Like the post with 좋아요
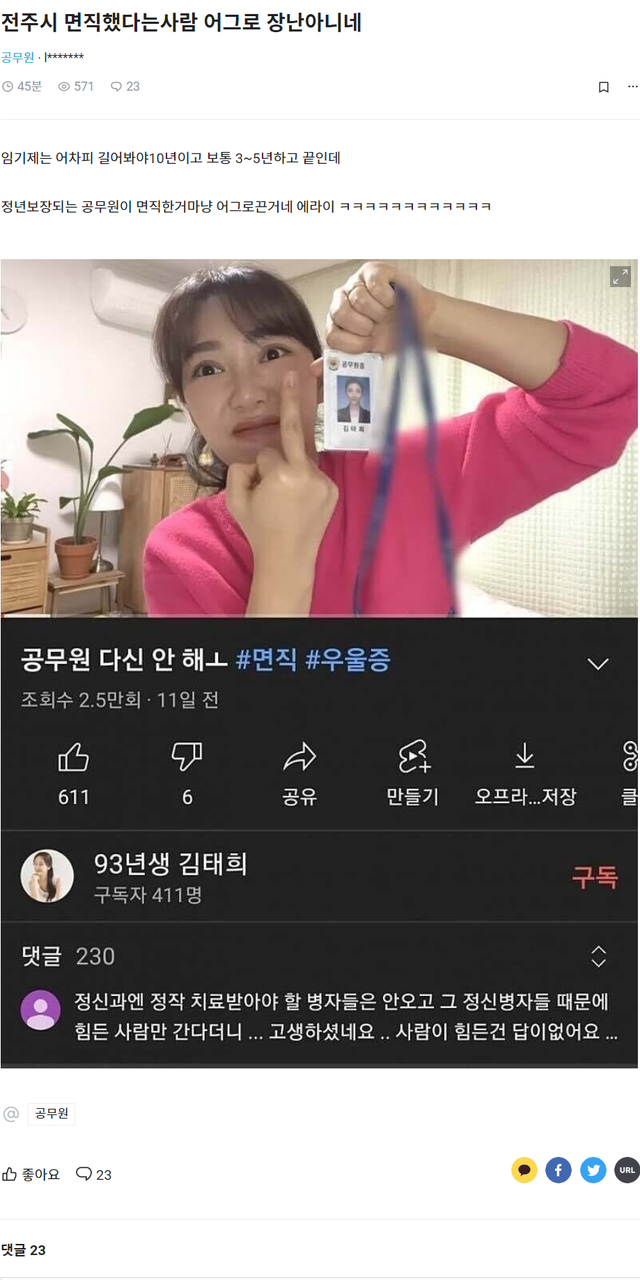The width and height of the screenshot is (640, 1280). click(x=31, y=1174)
